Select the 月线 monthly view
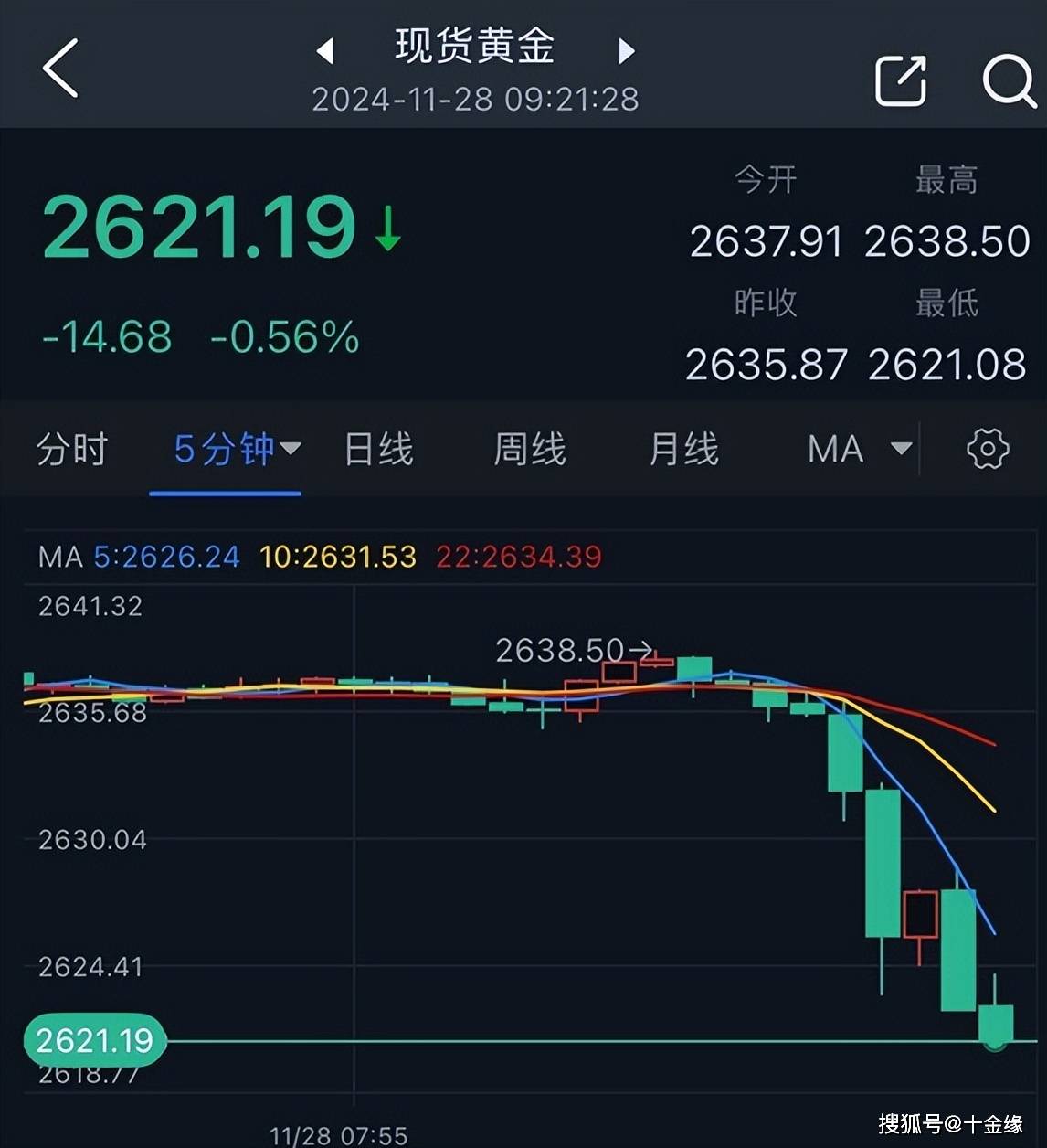1047x1148 pixels. tap(681, 449)
